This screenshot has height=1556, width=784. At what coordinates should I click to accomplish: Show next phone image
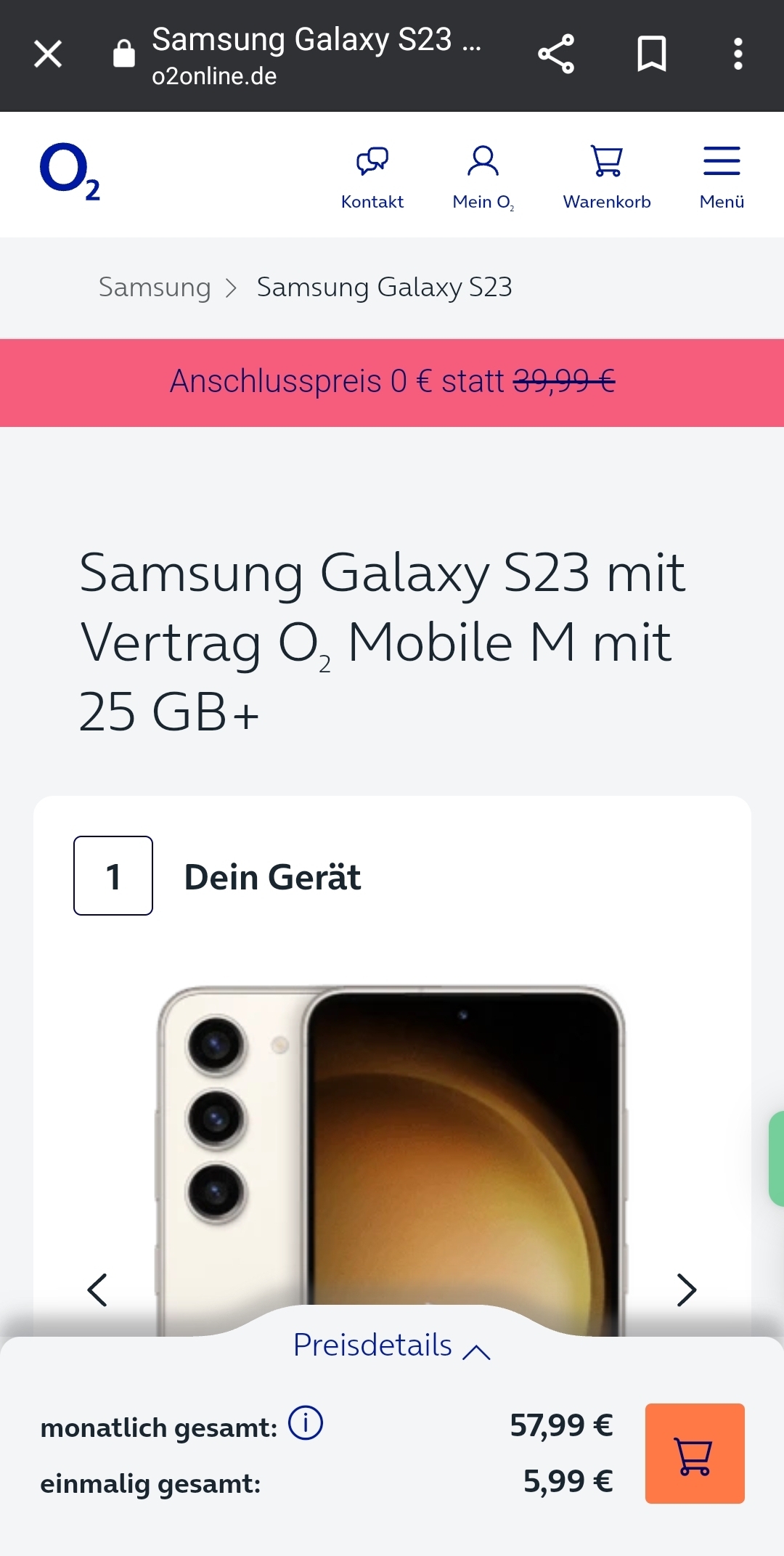[x=686, y=1290]
